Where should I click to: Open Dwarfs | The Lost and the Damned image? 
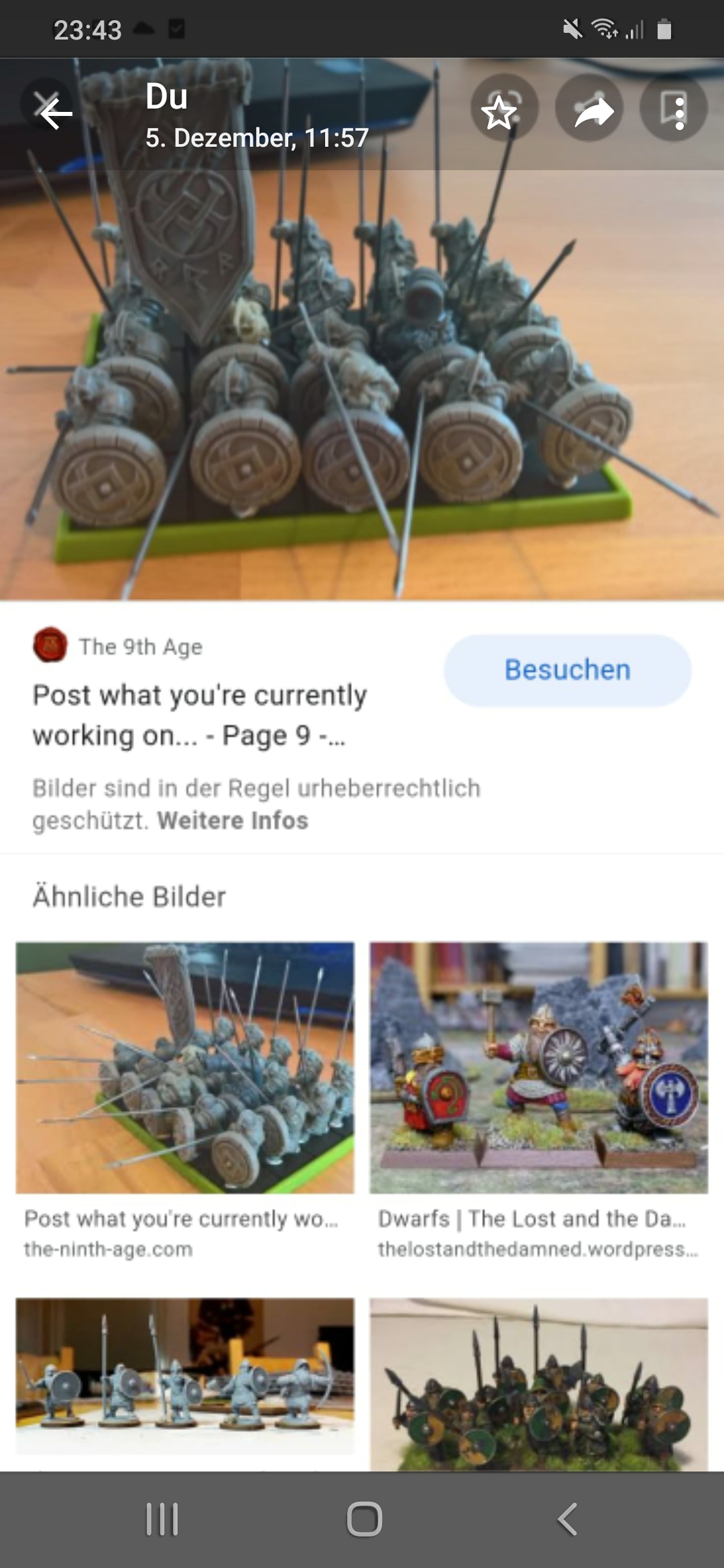point(539,1067)
